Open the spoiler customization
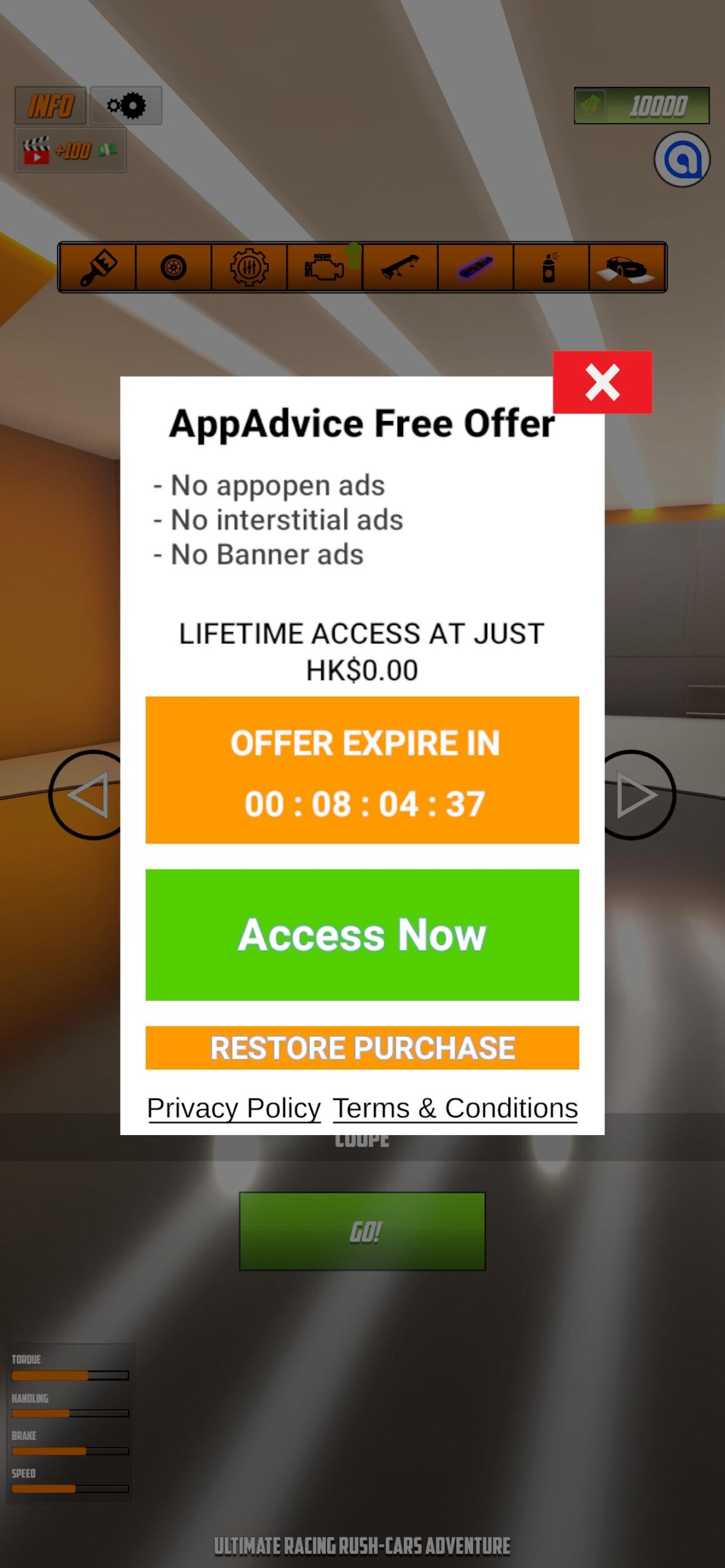The image size is (725, 1568). pos(400,267)
